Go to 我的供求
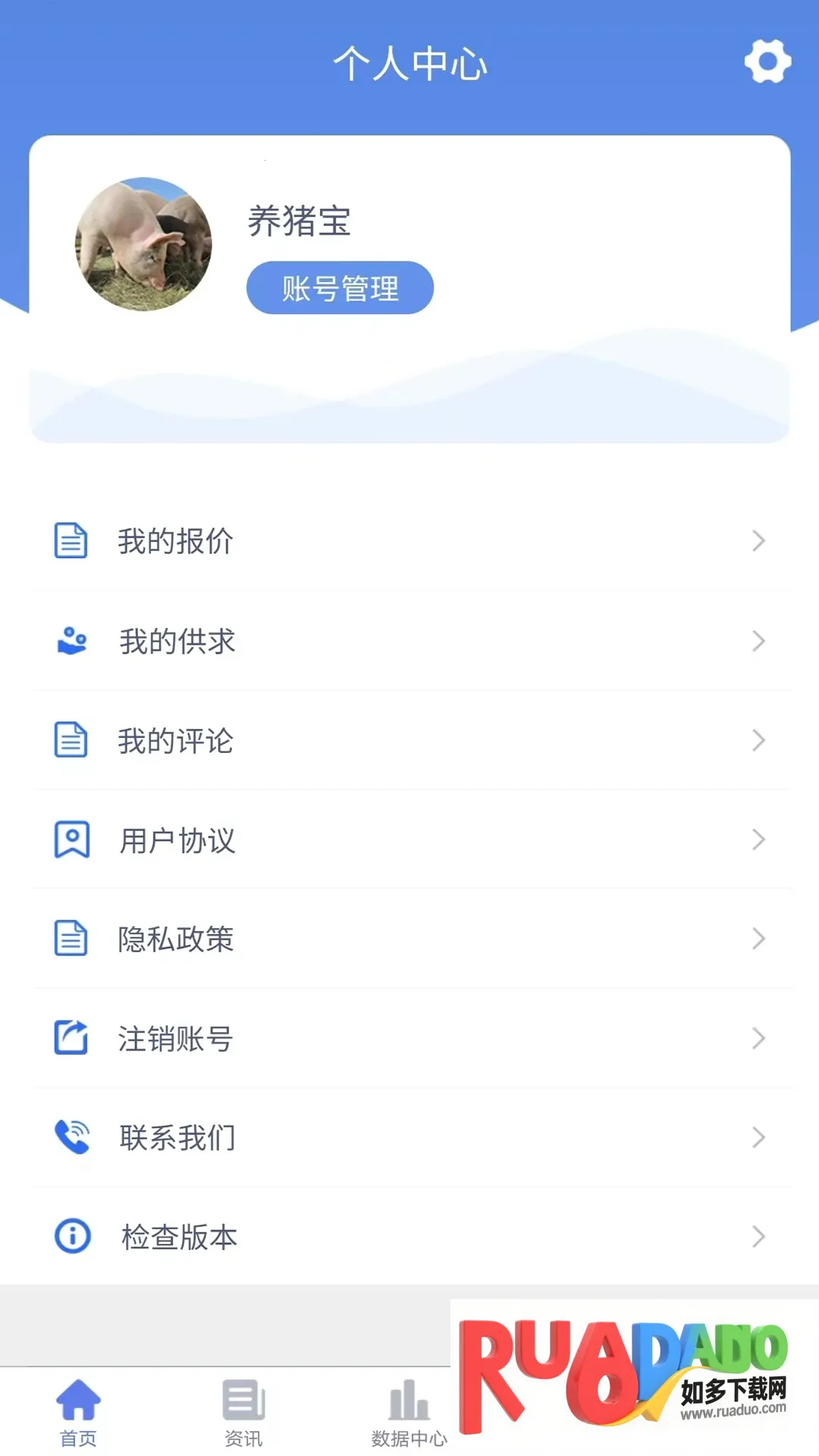This screenshot has width=819, height=1456. coord(409,641)
